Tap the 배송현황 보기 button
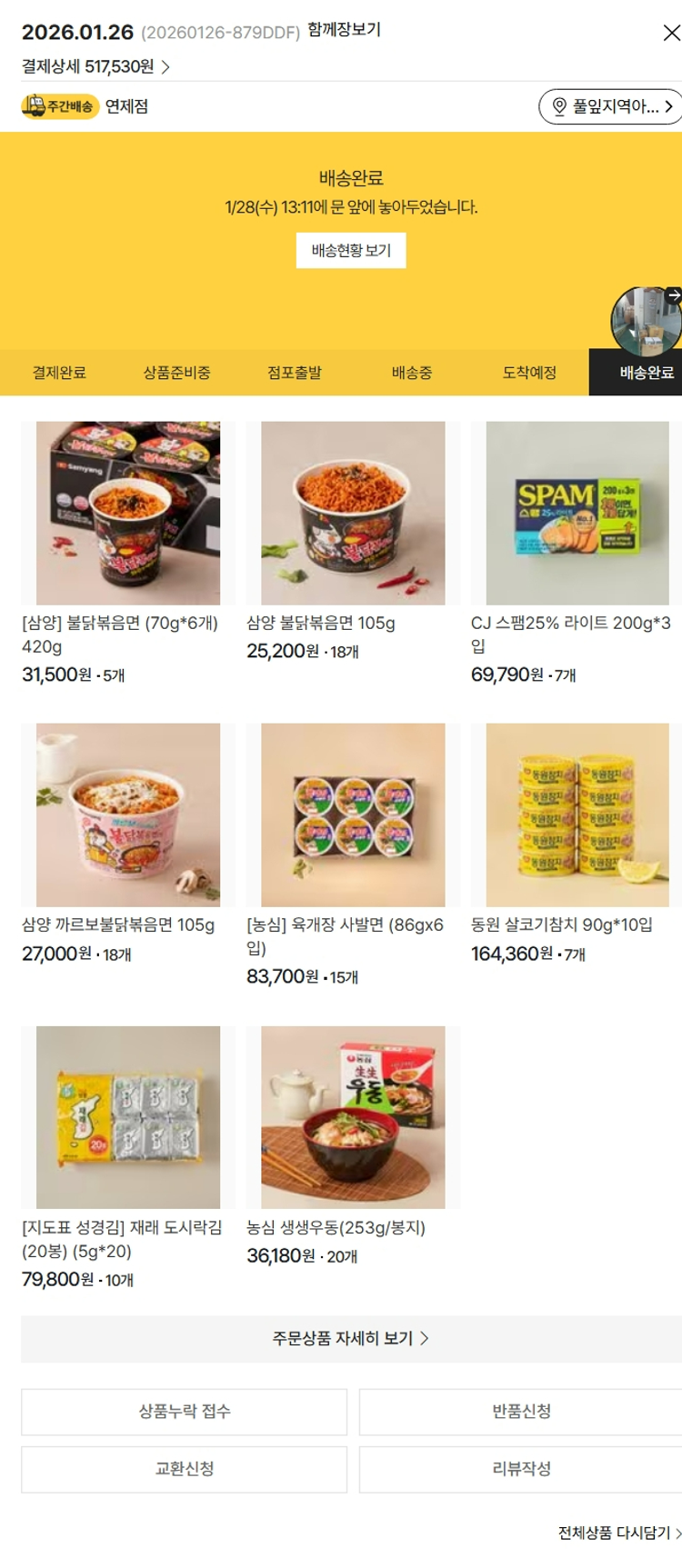 point(351,251)
